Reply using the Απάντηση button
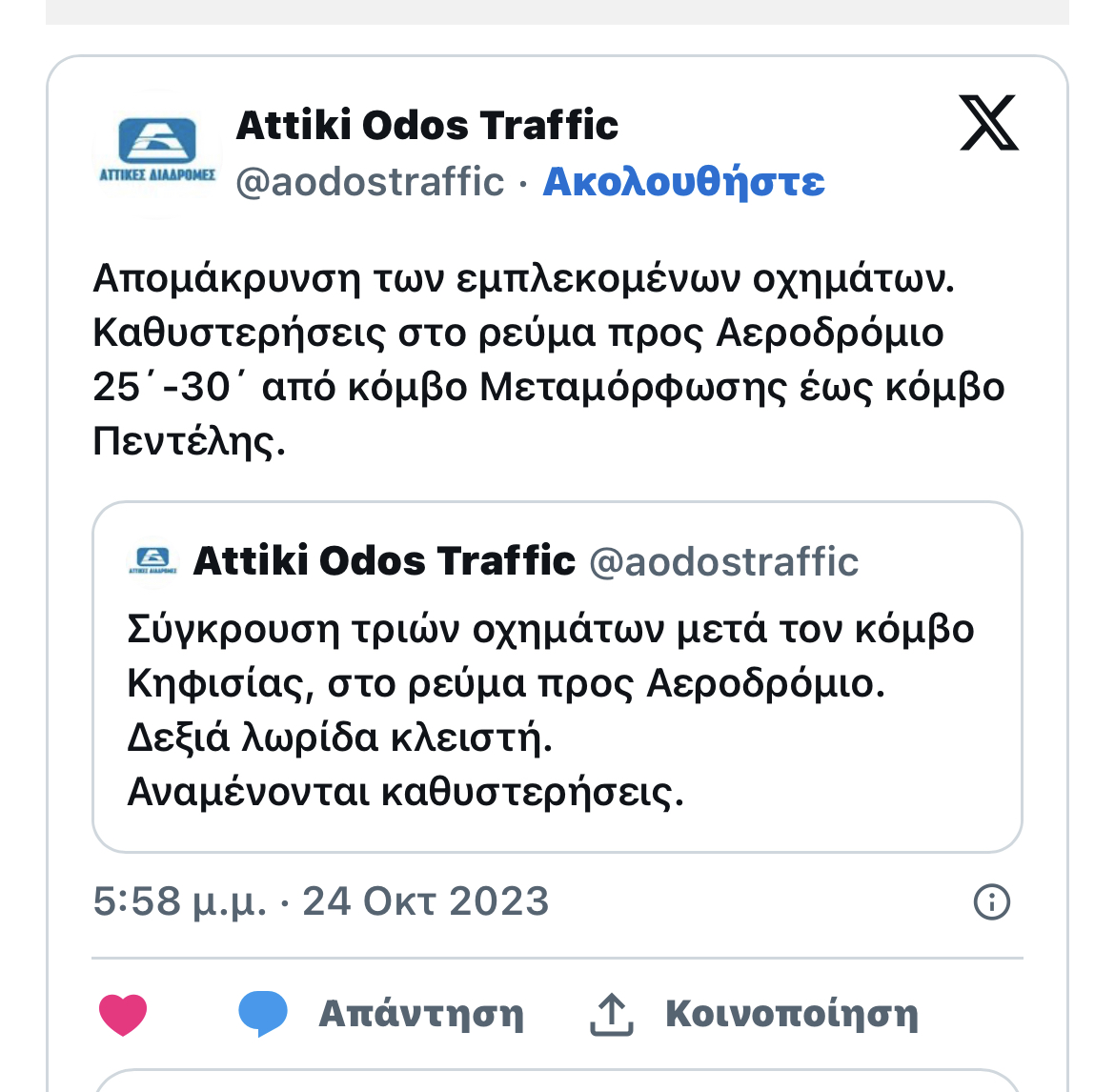The height and width of the screenshot is (1092, 1115). tap(381, 1014)
